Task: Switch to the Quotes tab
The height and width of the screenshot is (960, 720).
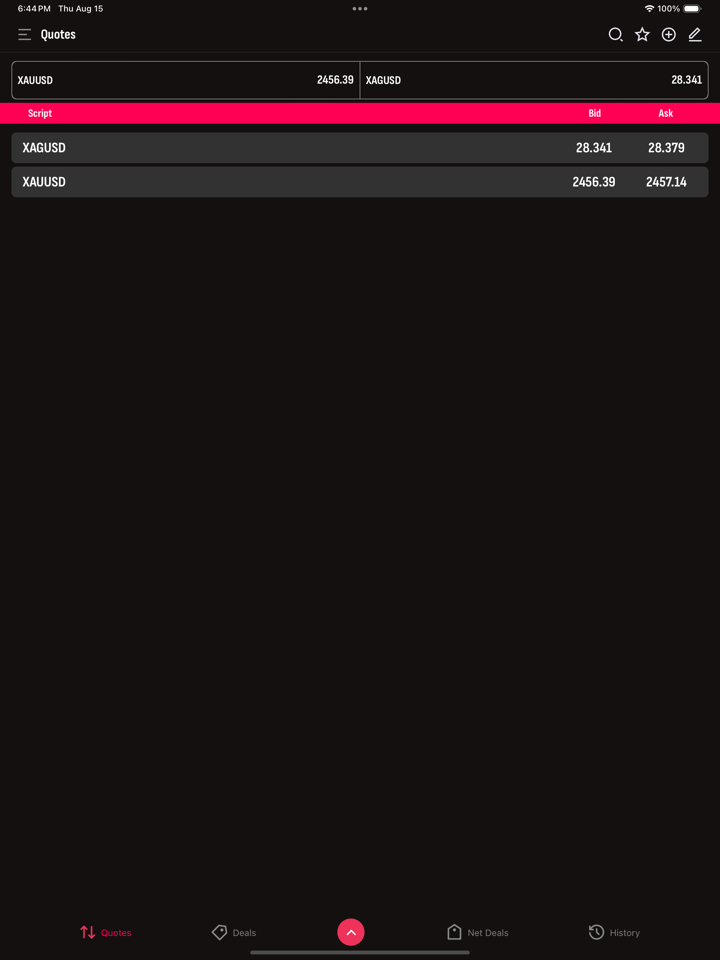Action: [x=106, y=932]
